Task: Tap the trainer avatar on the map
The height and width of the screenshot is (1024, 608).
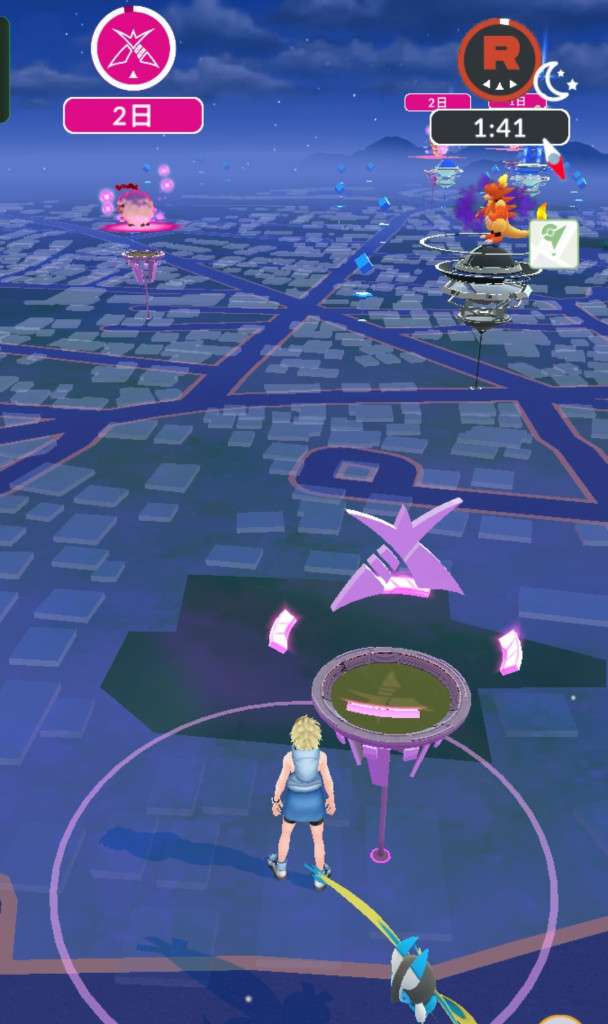Action: pyautogui.click(x=301, y=795)
